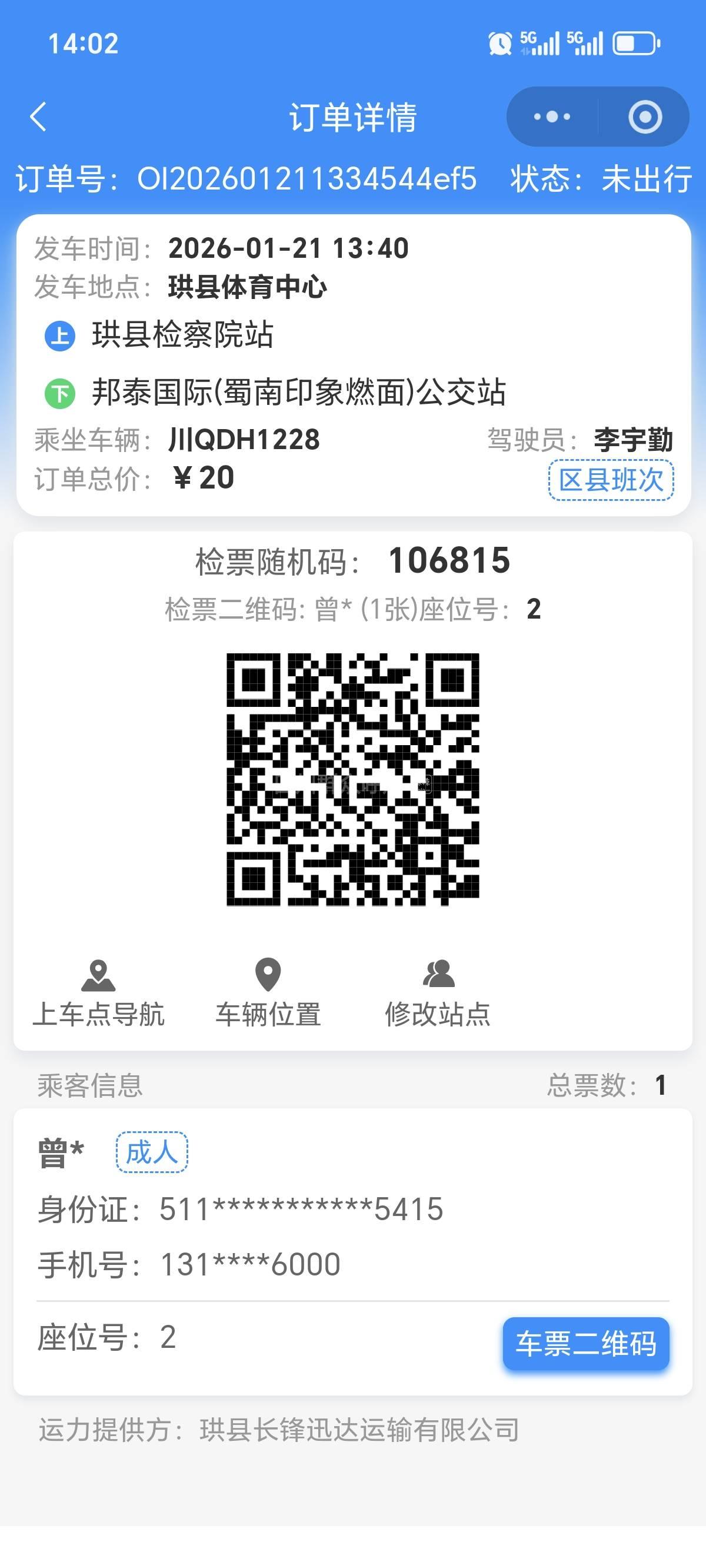Open 上车点导航 navigation
706x1568 pixels.
click(98, 994)
